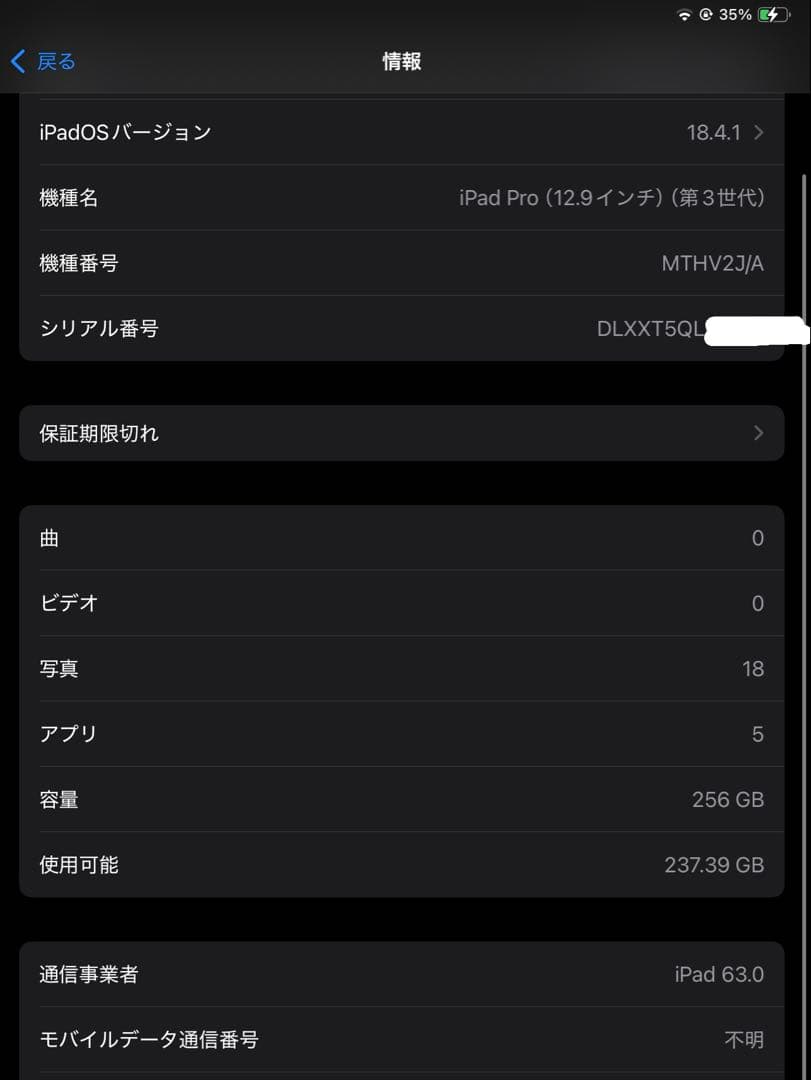Screen dimensions: 811x1080
Task: Tap the 曲 row showing 0 songs
Action: [400, 538]
